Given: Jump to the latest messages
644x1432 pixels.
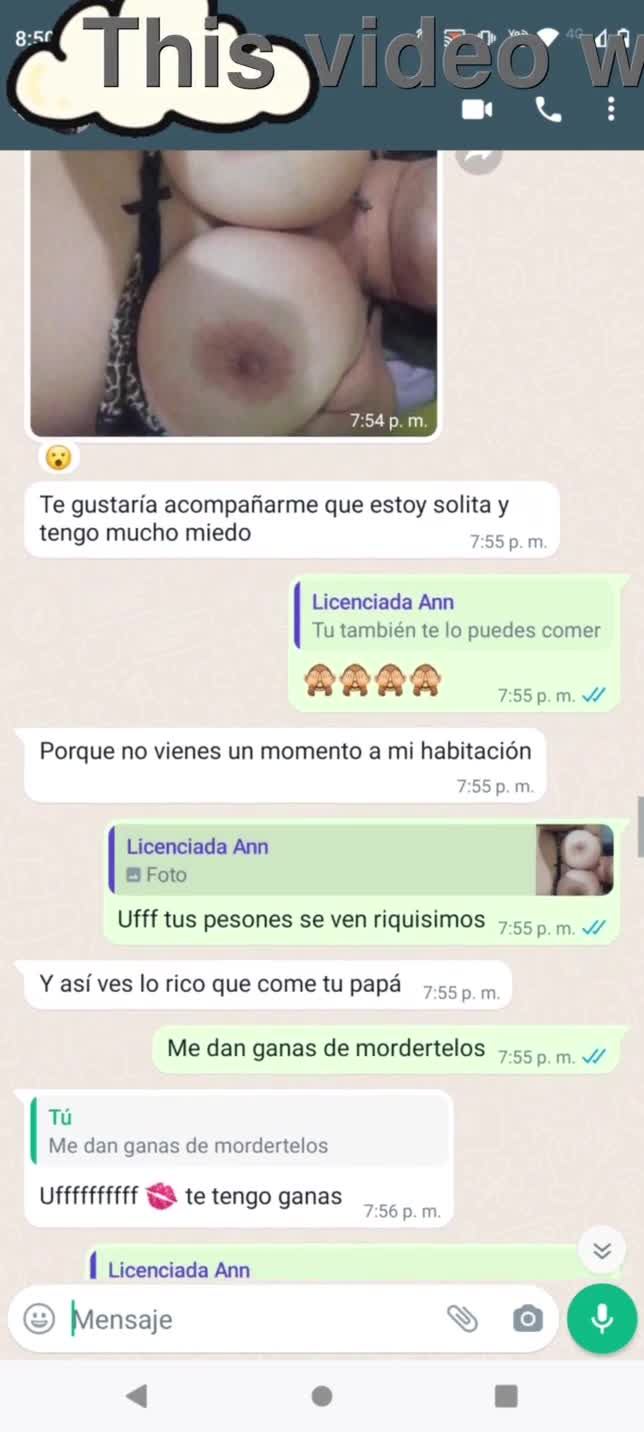Looking at the screenshot, I should click(602, 1250).
